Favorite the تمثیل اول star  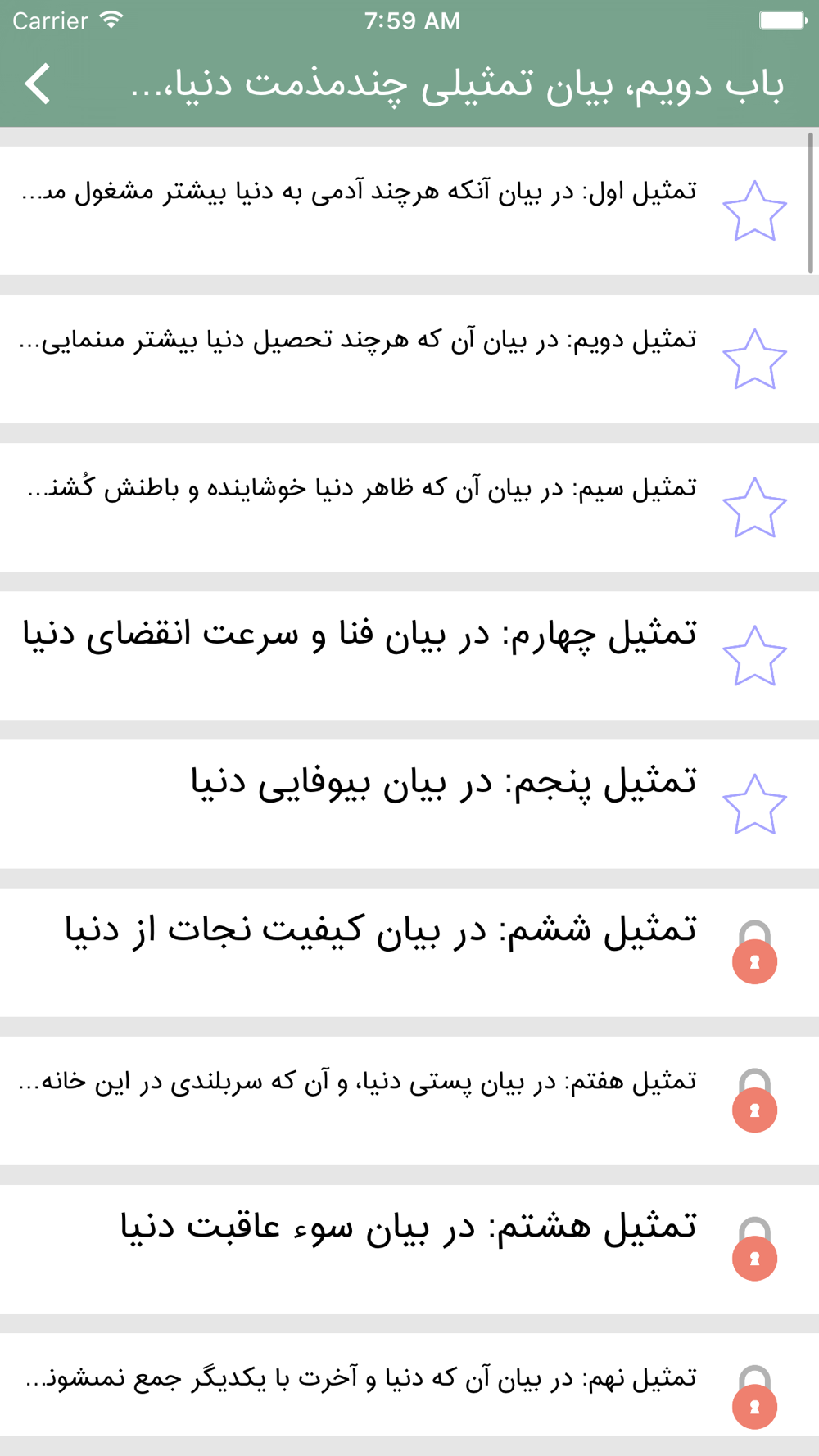(754, 211)
